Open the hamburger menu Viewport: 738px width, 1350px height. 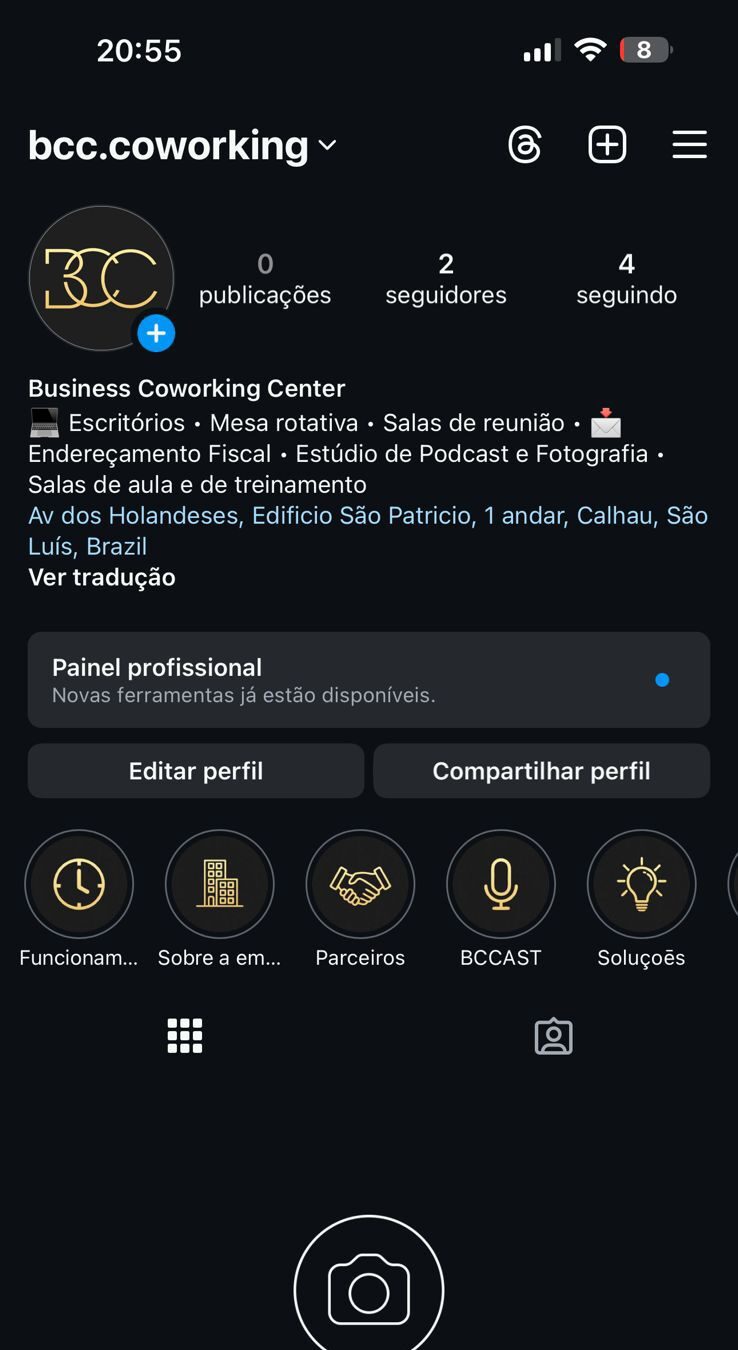[x=689, y=144]
